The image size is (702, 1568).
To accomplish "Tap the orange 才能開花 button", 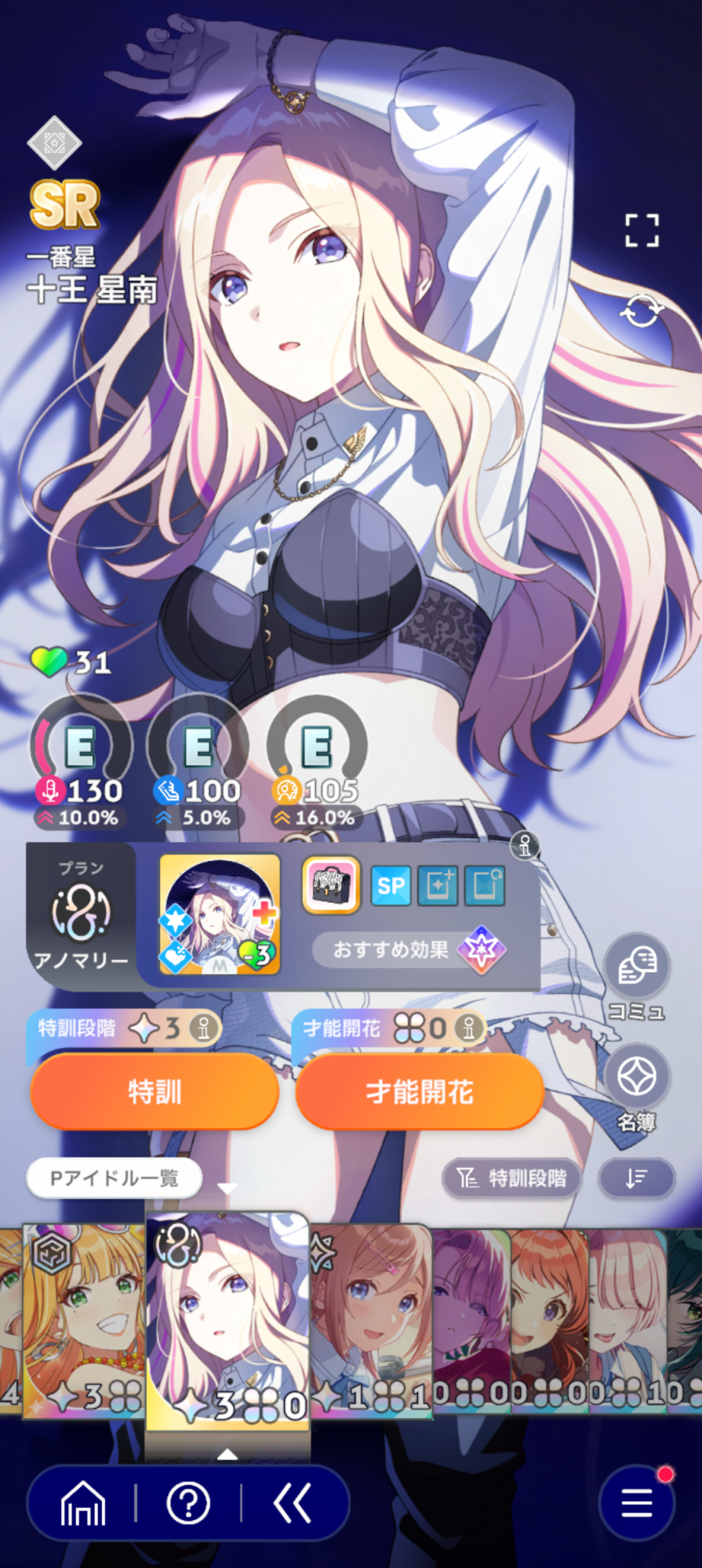I will 420,1092.
